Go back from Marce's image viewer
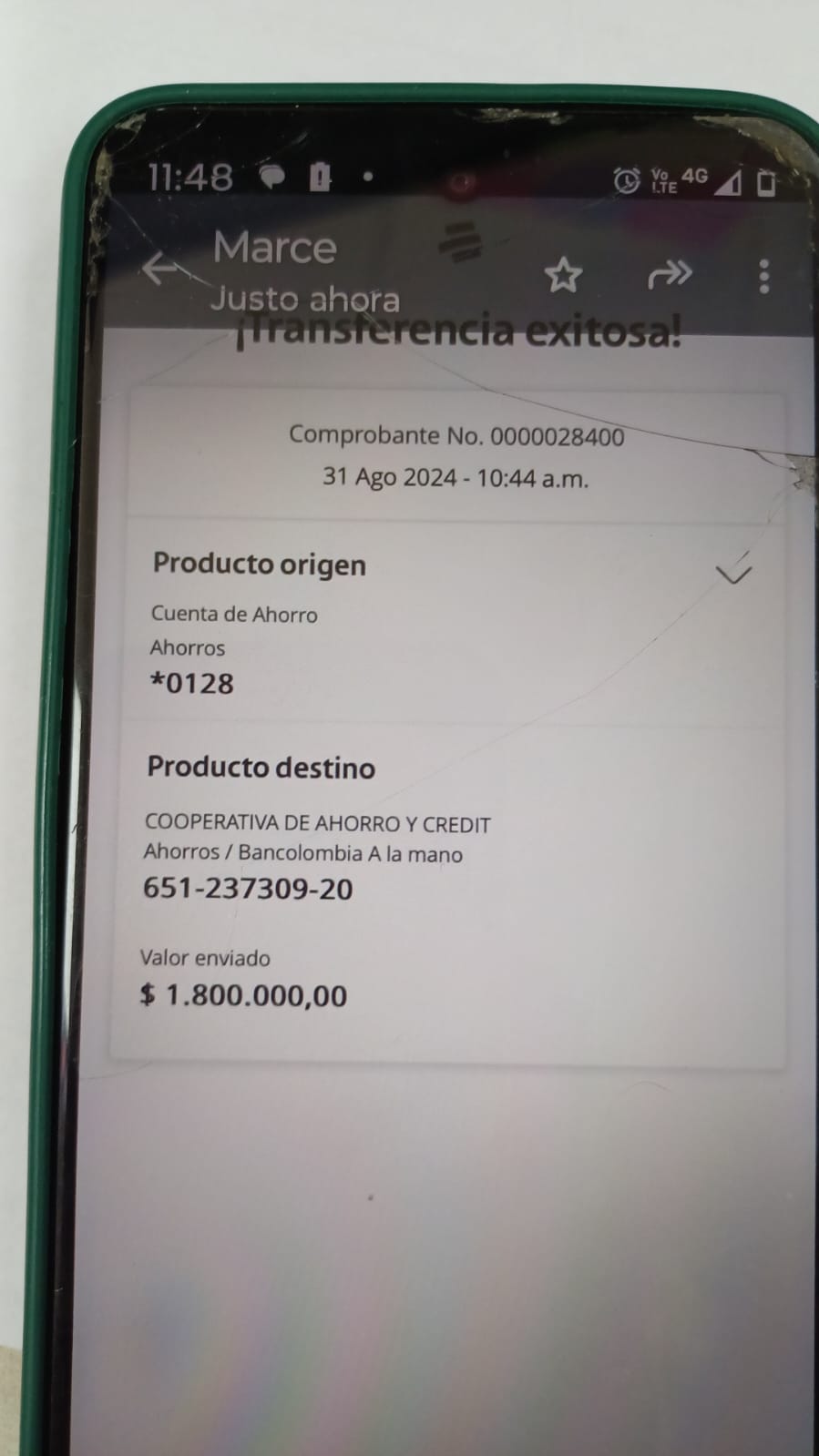This screenshot has height=1456, width=819. pyautogui.click(x=162, y=269)
